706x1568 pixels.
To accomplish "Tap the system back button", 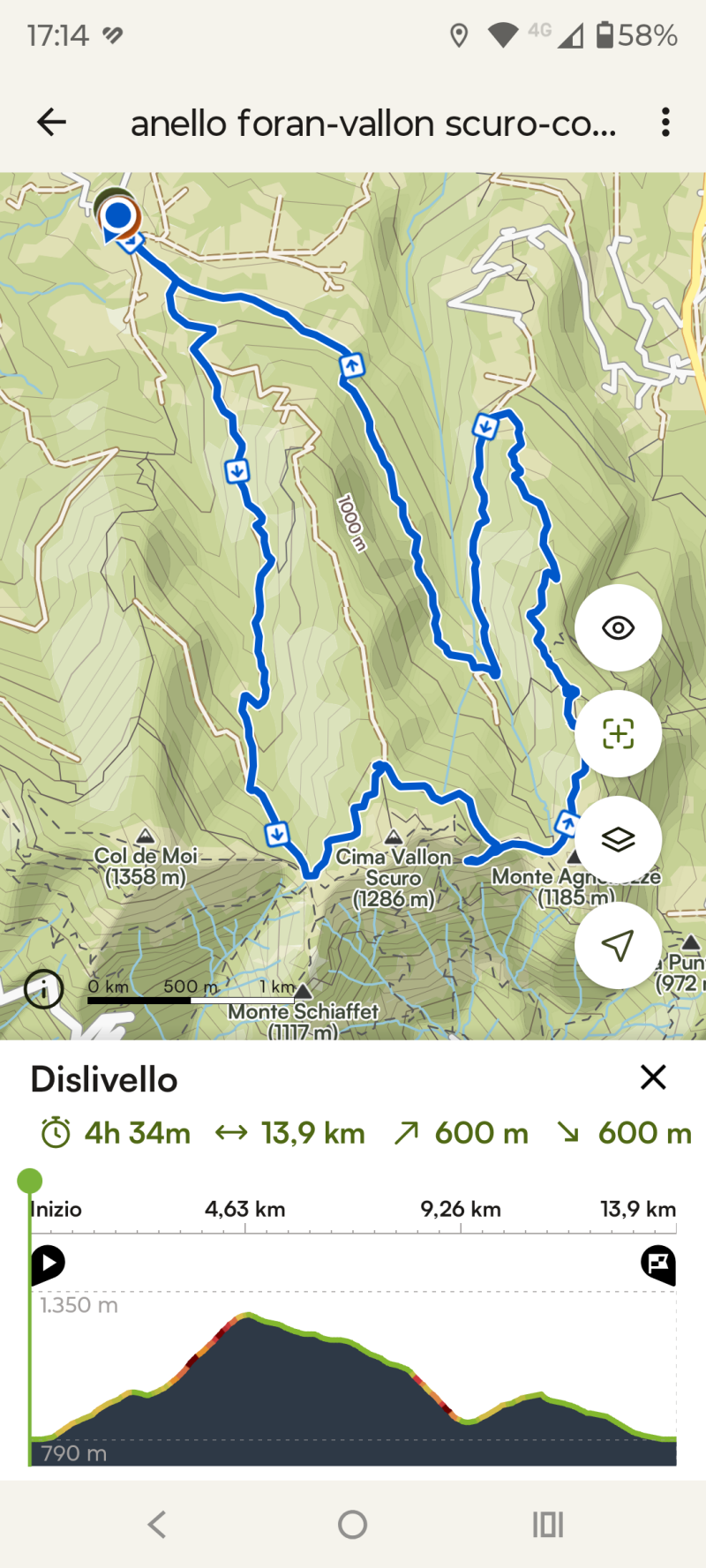I will click(157, 1524).
